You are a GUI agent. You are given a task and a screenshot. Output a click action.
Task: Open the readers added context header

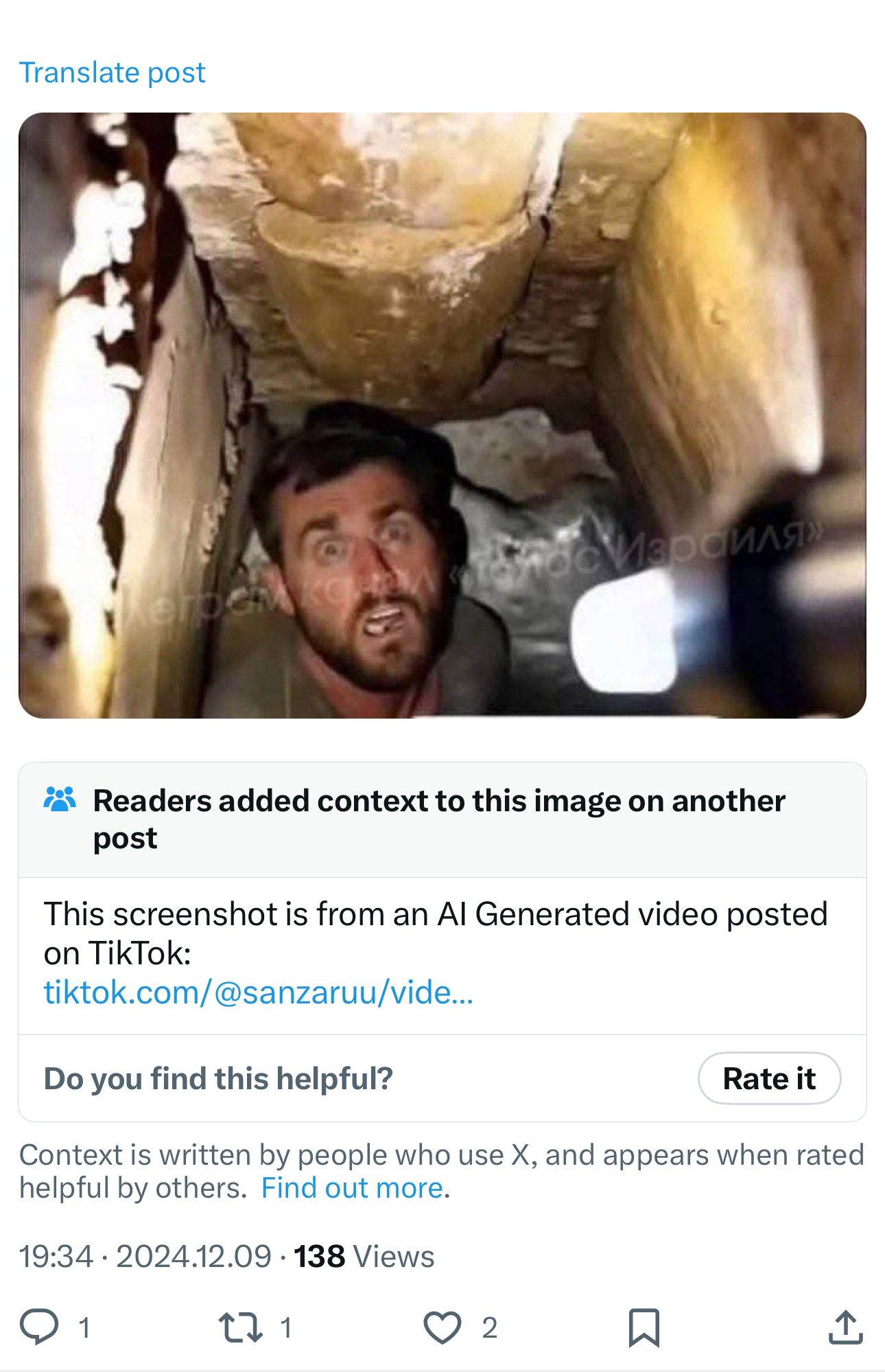click(x=439, y=819)
